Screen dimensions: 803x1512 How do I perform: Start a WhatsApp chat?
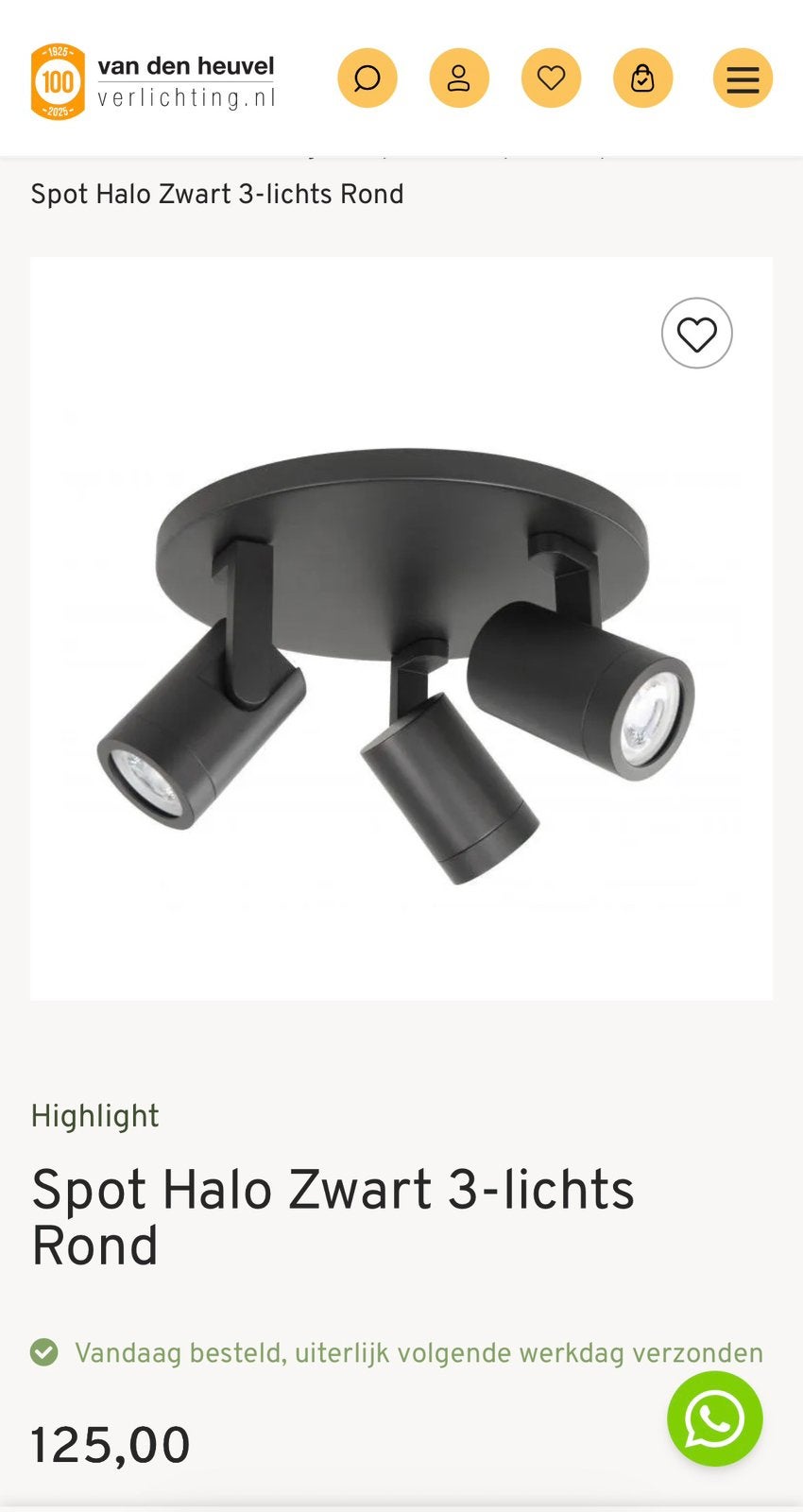tap(714, 1418)
